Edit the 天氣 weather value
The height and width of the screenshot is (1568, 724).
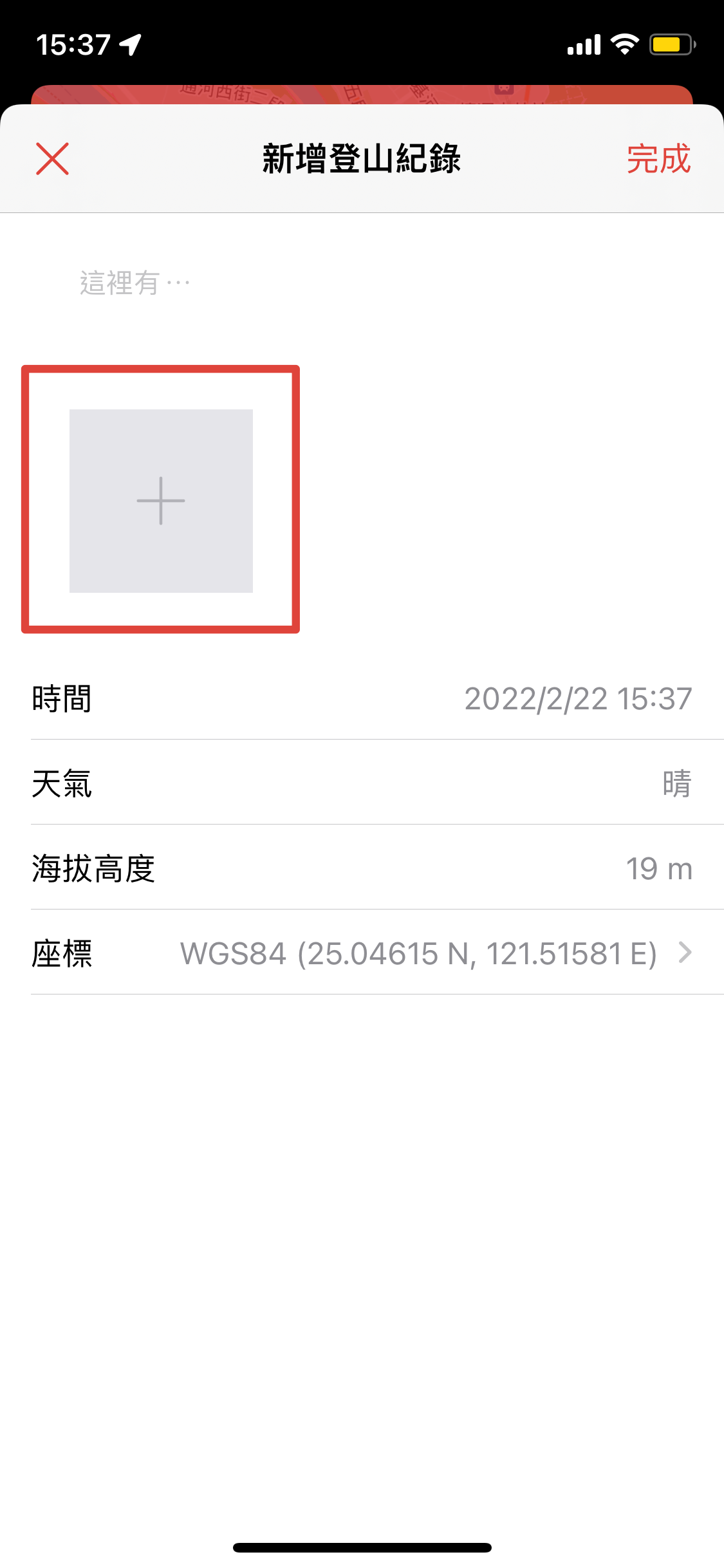tap(676, 784)
